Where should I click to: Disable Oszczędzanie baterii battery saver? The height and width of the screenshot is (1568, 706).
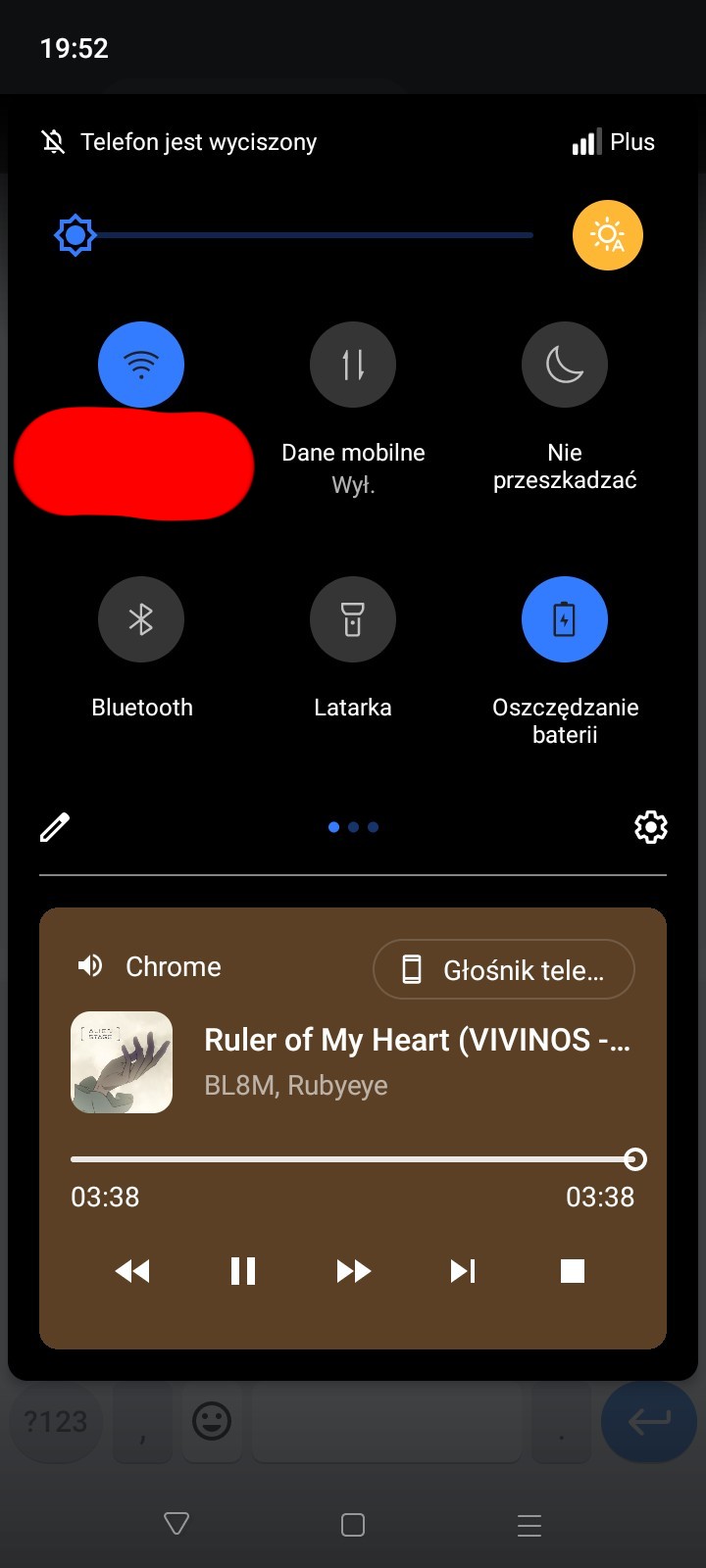click(x=565, y=619)
